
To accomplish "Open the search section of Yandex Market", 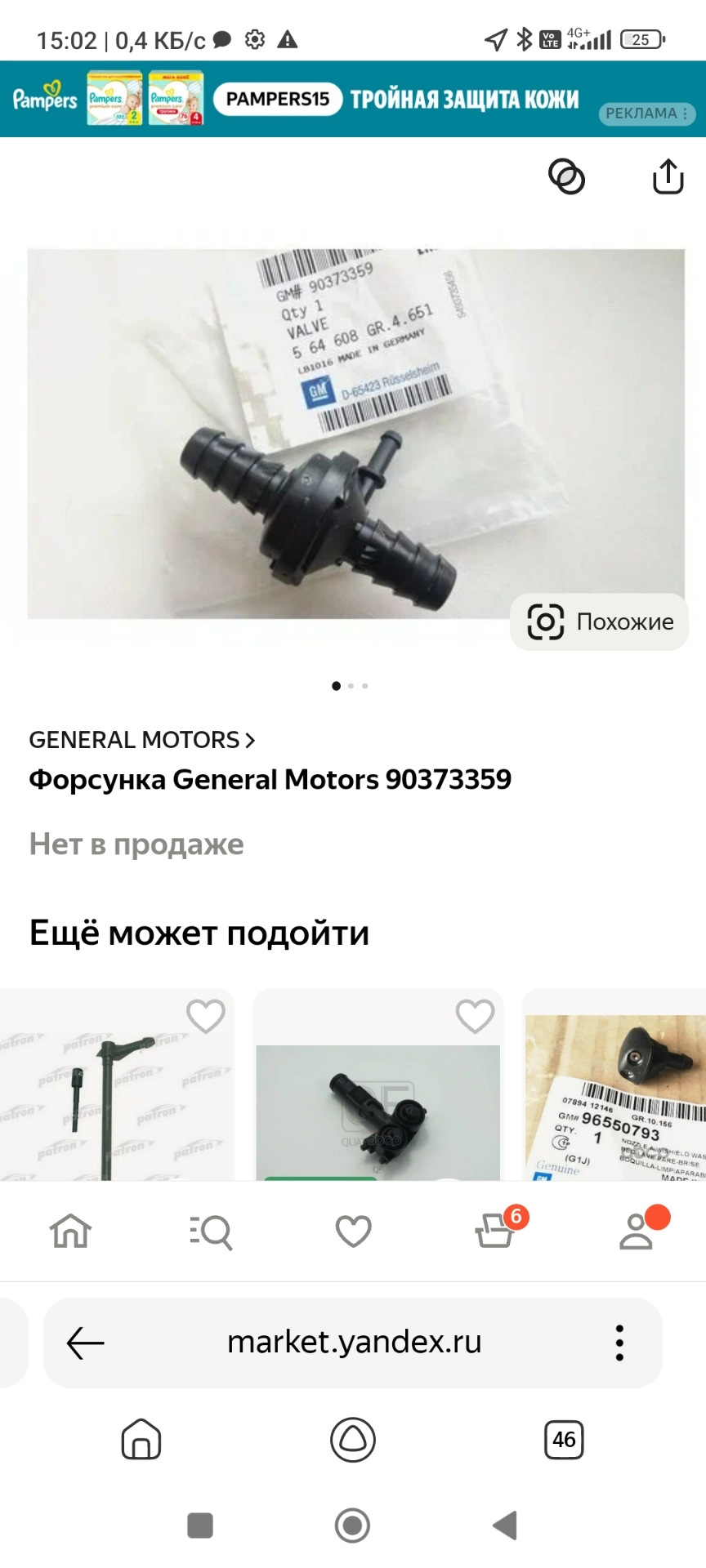I will pos(211,1232).
